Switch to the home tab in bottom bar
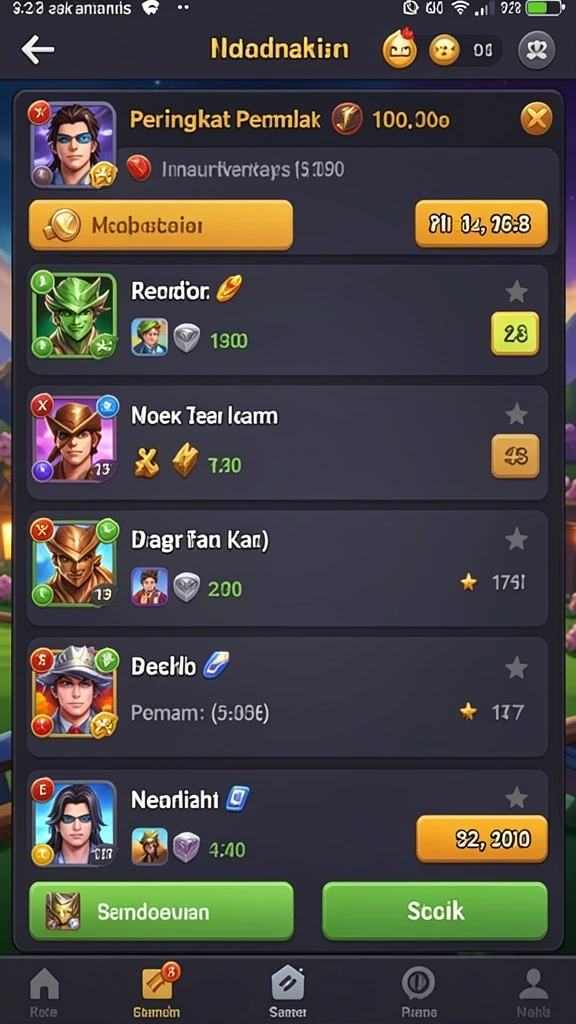576x1024 pixels. coord(44,991)
